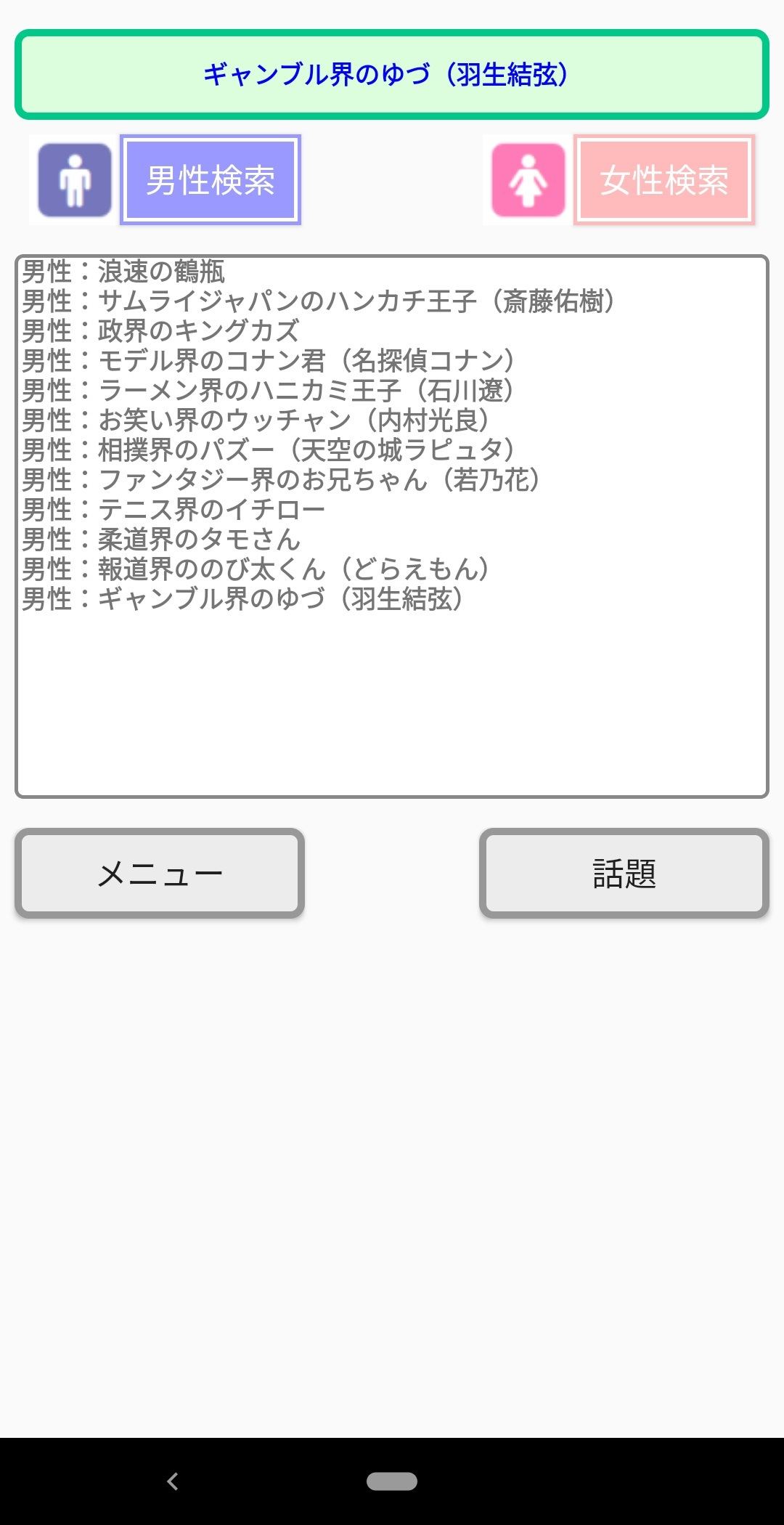This screenshot has width=784, height=1525.
Task: Tap the 男性検索 button
Action: [211, 180]
